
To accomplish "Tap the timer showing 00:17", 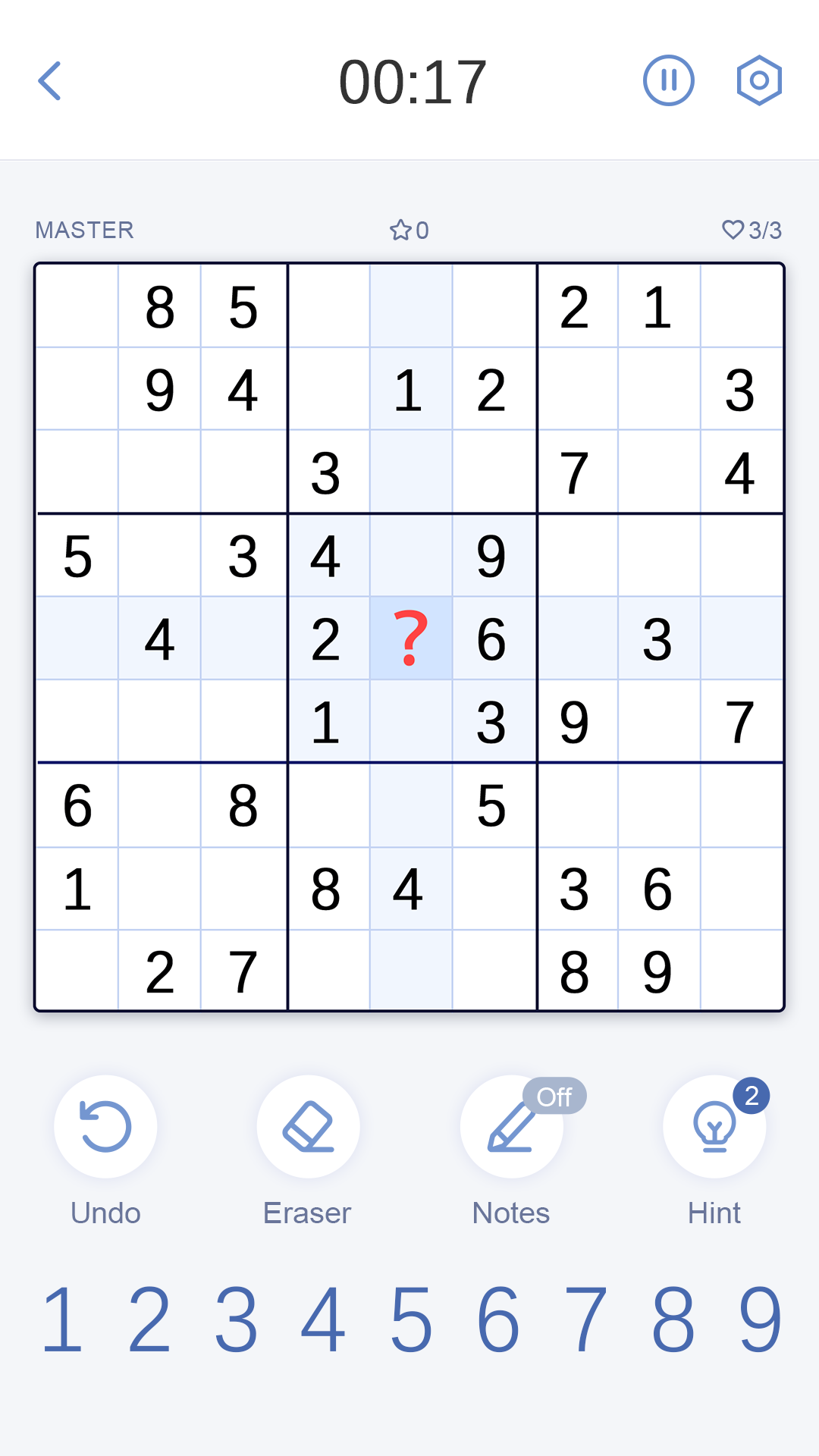I will (413, 81).
